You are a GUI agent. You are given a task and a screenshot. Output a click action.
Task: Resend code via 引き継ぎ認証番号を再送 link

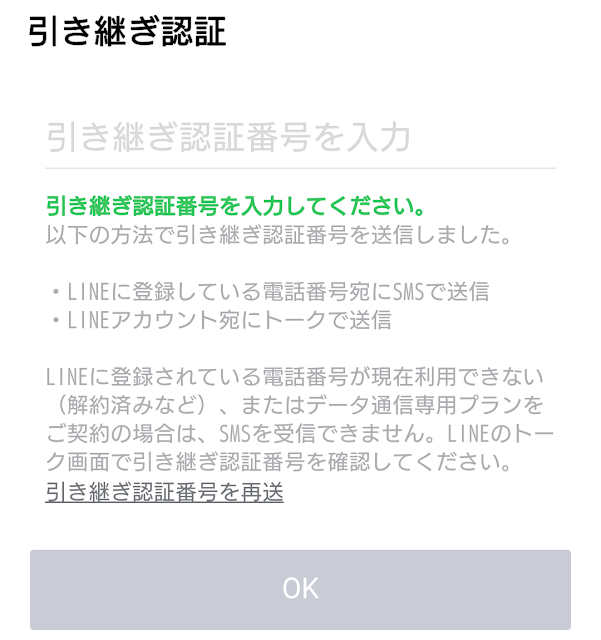tap(165, 492)
